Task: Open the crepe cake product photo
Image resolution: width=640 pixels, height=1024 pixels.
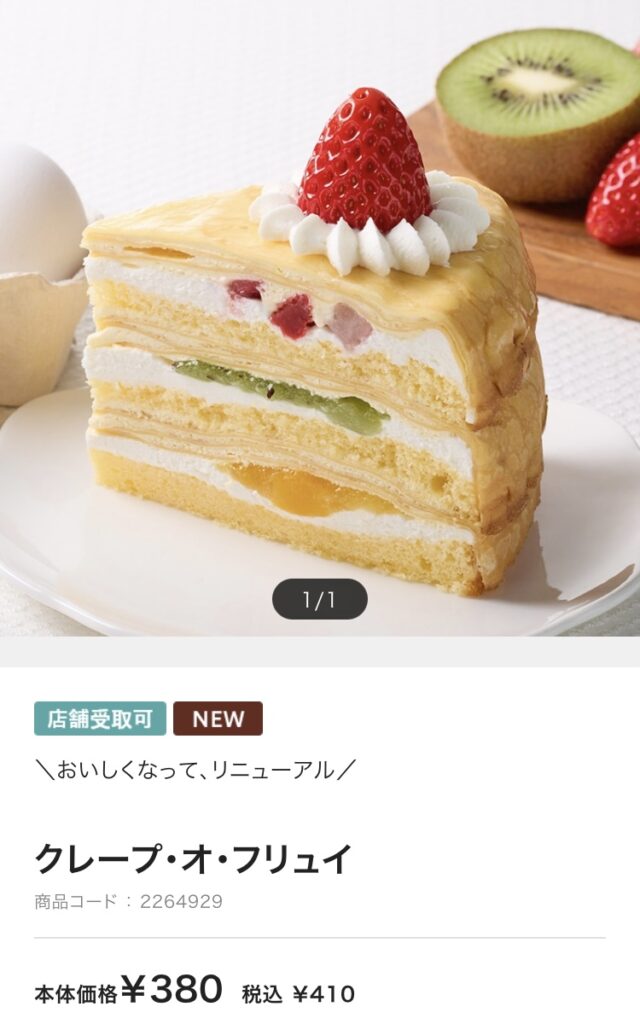Action: pos(320,330)
